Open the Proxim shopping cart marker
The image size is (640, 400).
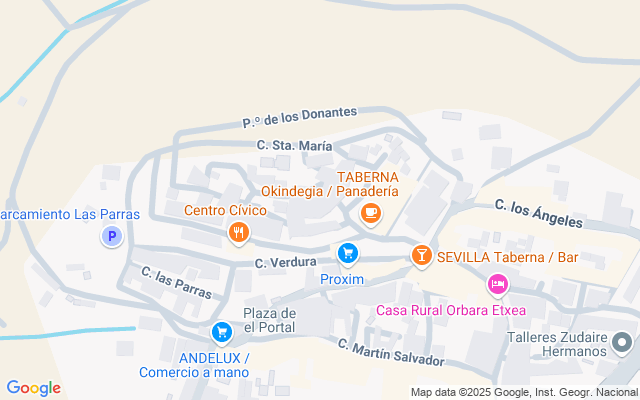[348, 255]
